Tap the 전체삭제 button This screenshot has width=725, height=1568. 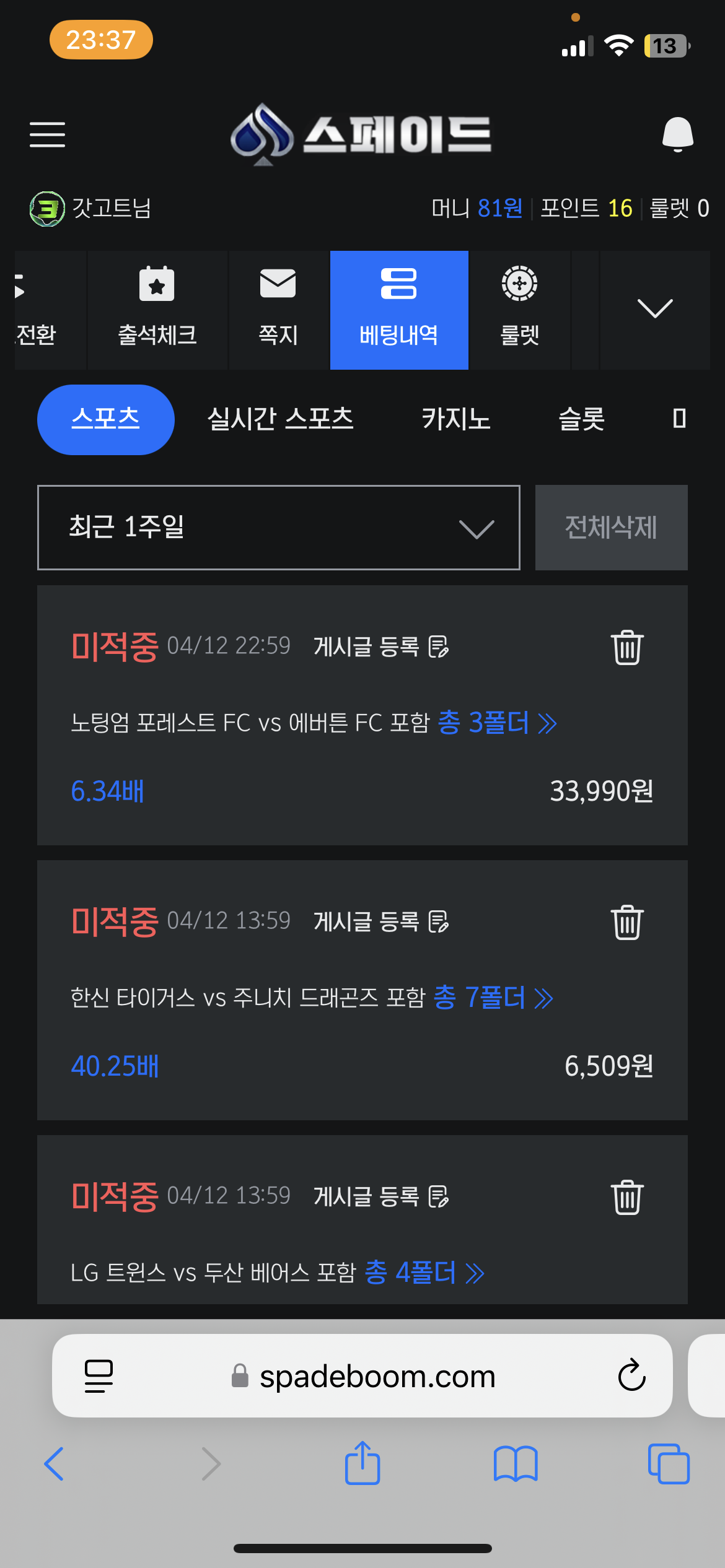pos(612,528)
